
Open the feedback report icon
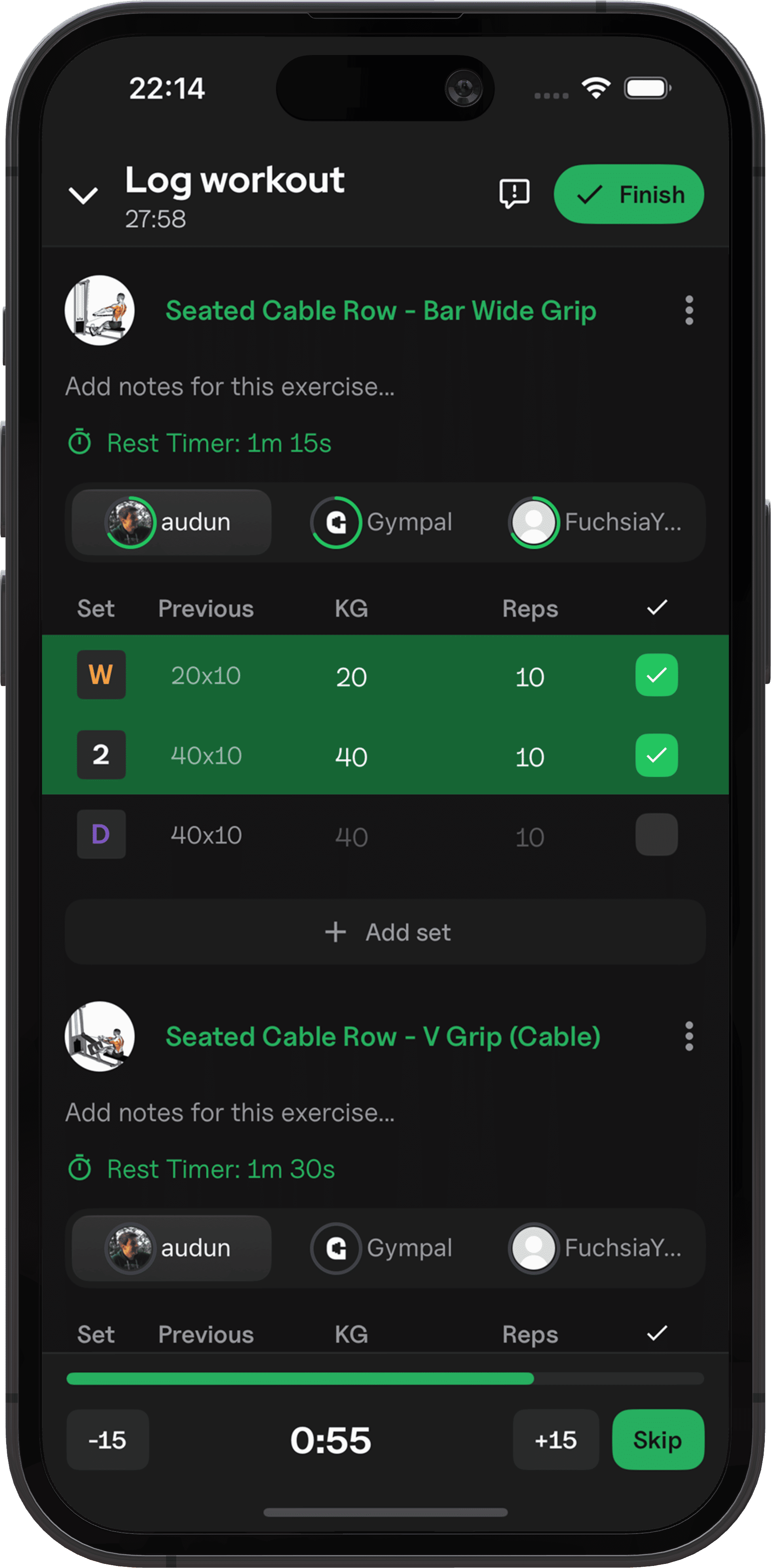pos(514,194)
